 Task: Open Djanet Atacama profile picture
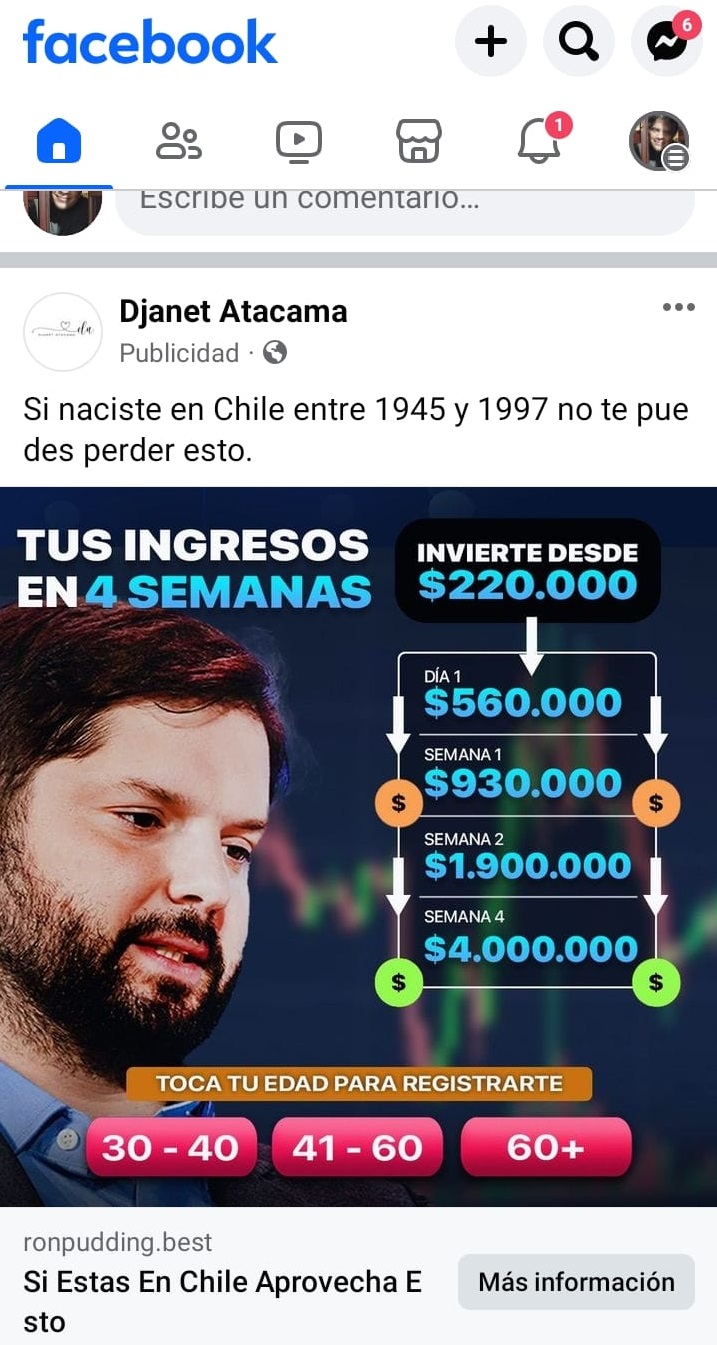[x=63, y=332]
